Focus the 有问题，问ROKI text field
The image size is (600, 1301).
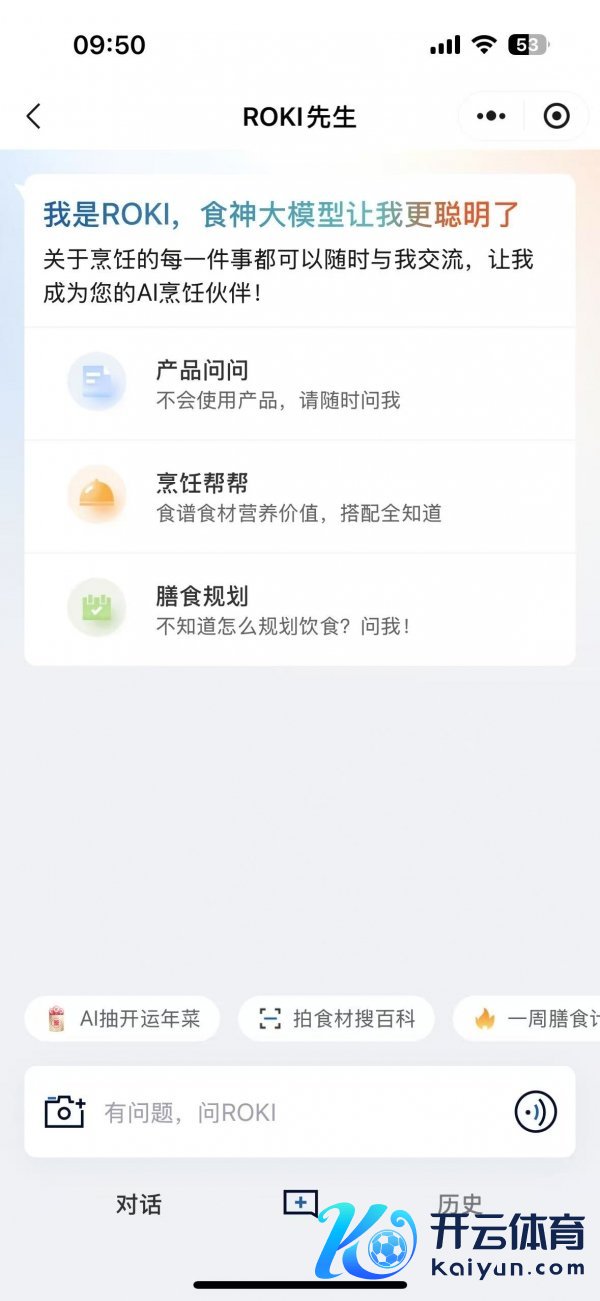(300, 1112)
